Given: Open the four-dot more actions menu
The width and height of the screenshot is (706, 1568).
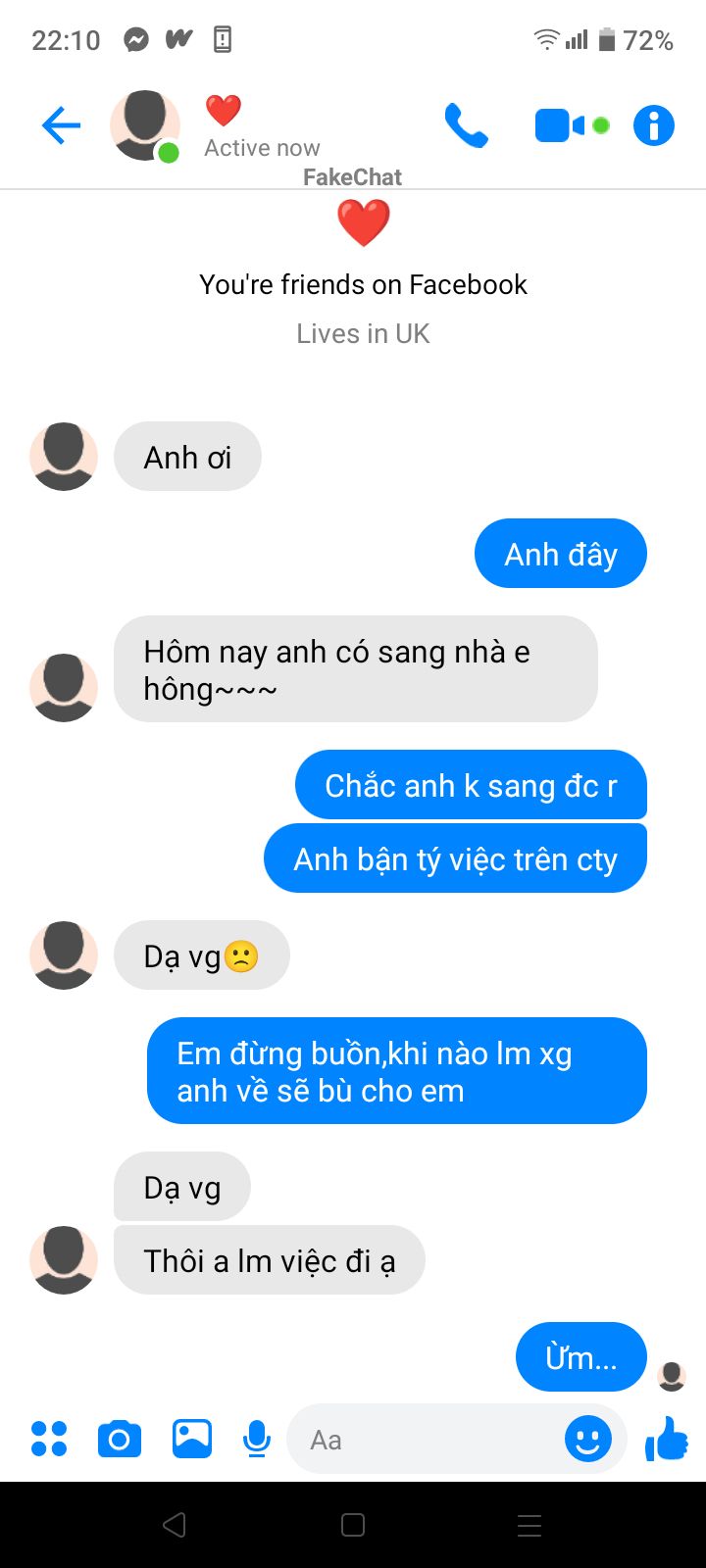Looking at the screenshot, I should (x=49, y=1439).
